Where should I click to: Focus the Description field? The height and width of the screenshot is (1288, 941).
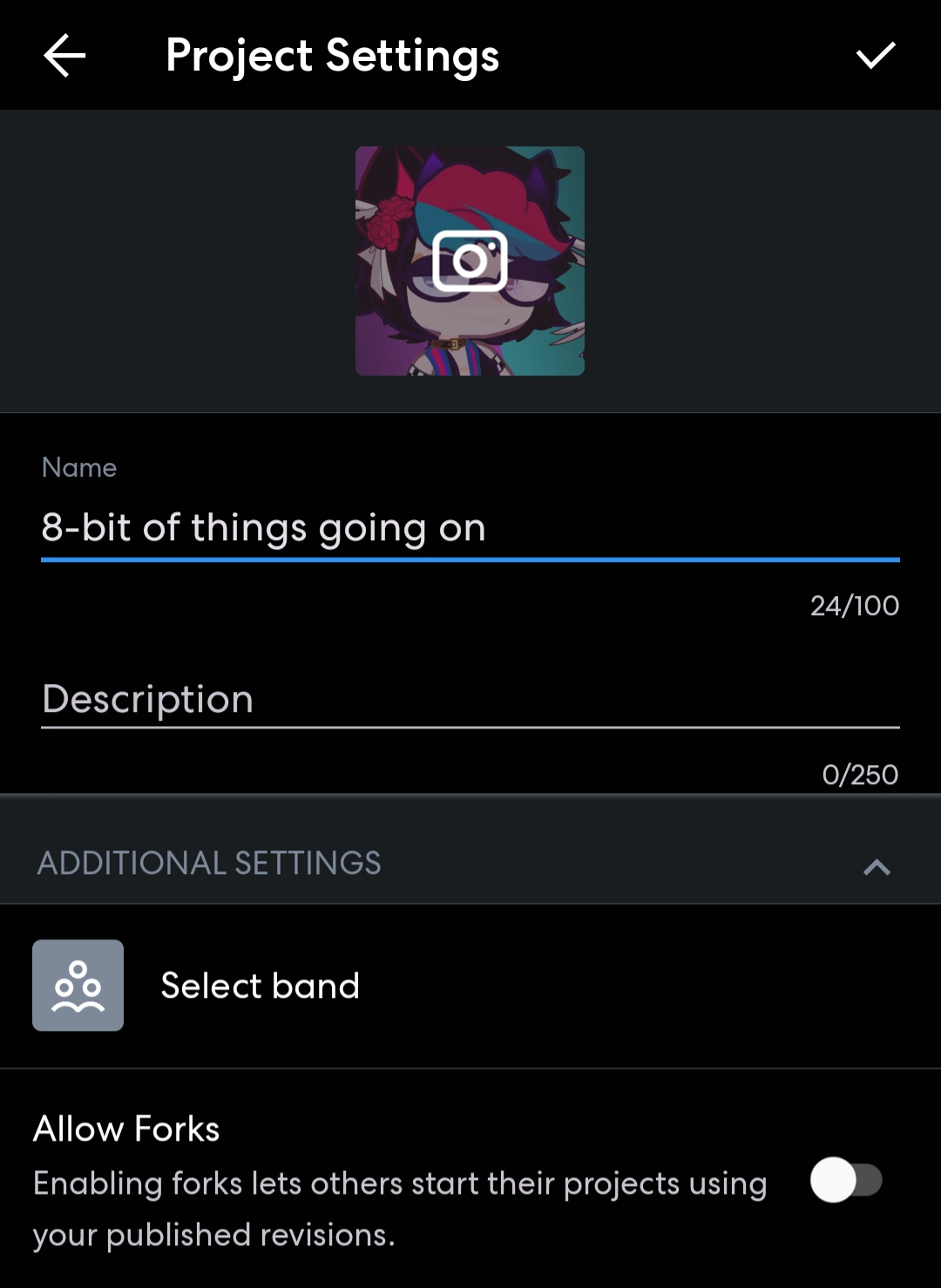point(469,700)
